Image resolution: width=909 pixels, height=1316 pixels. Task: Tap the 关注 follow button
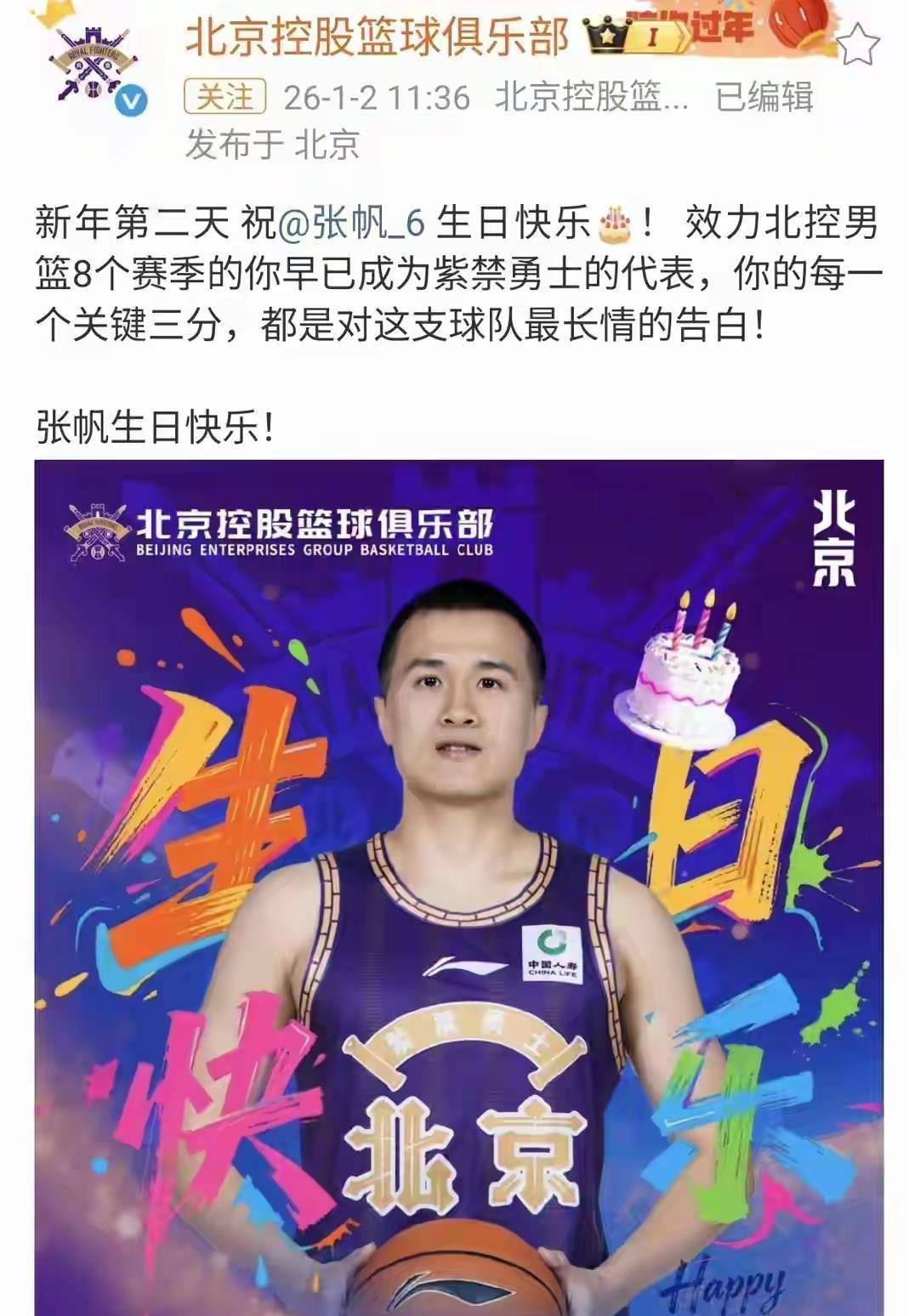(x=225, y=98)
